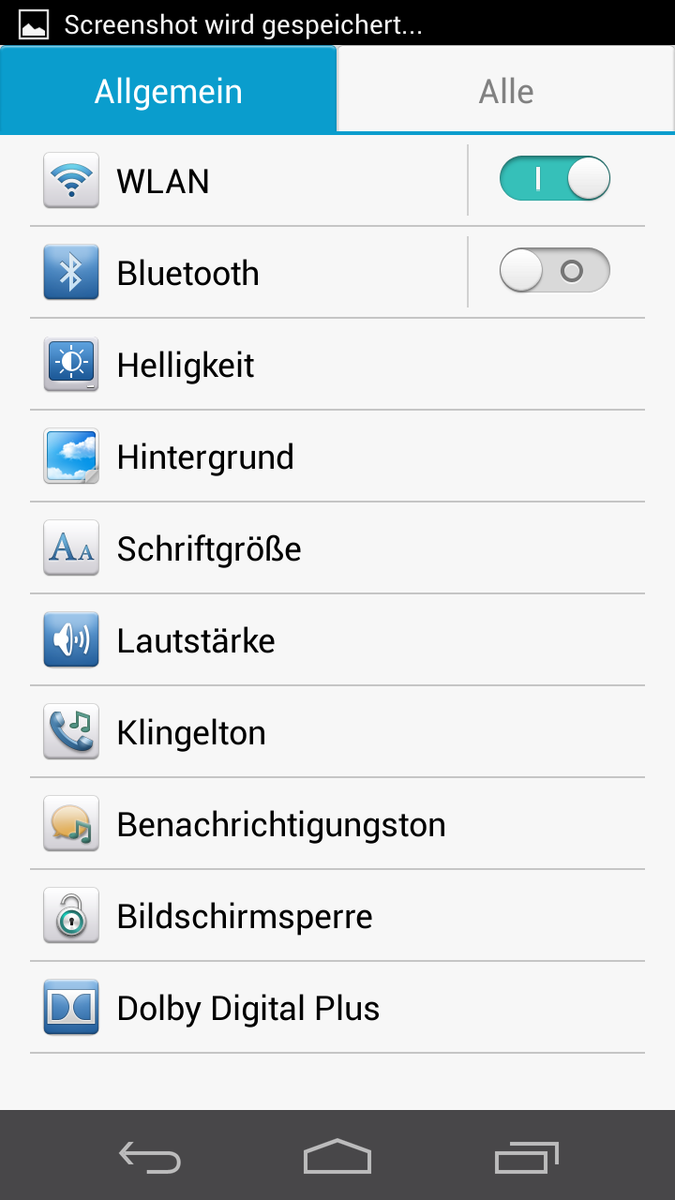Screen dimensions: 675x1200
Task: Open Bildschirmsperre settings
Action: click(336, 917)
